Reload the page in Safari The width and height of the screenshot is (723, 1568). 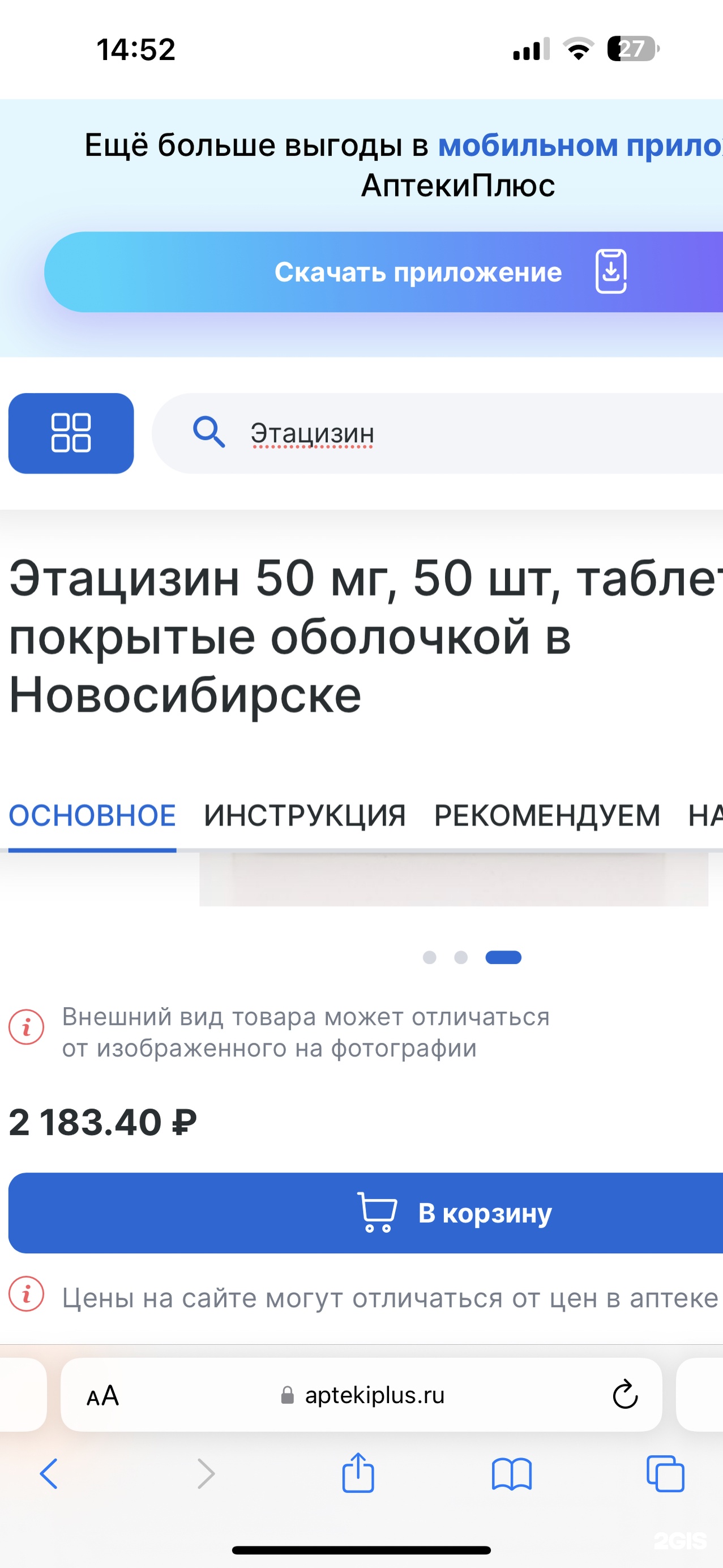click(x=624, y=1395)
